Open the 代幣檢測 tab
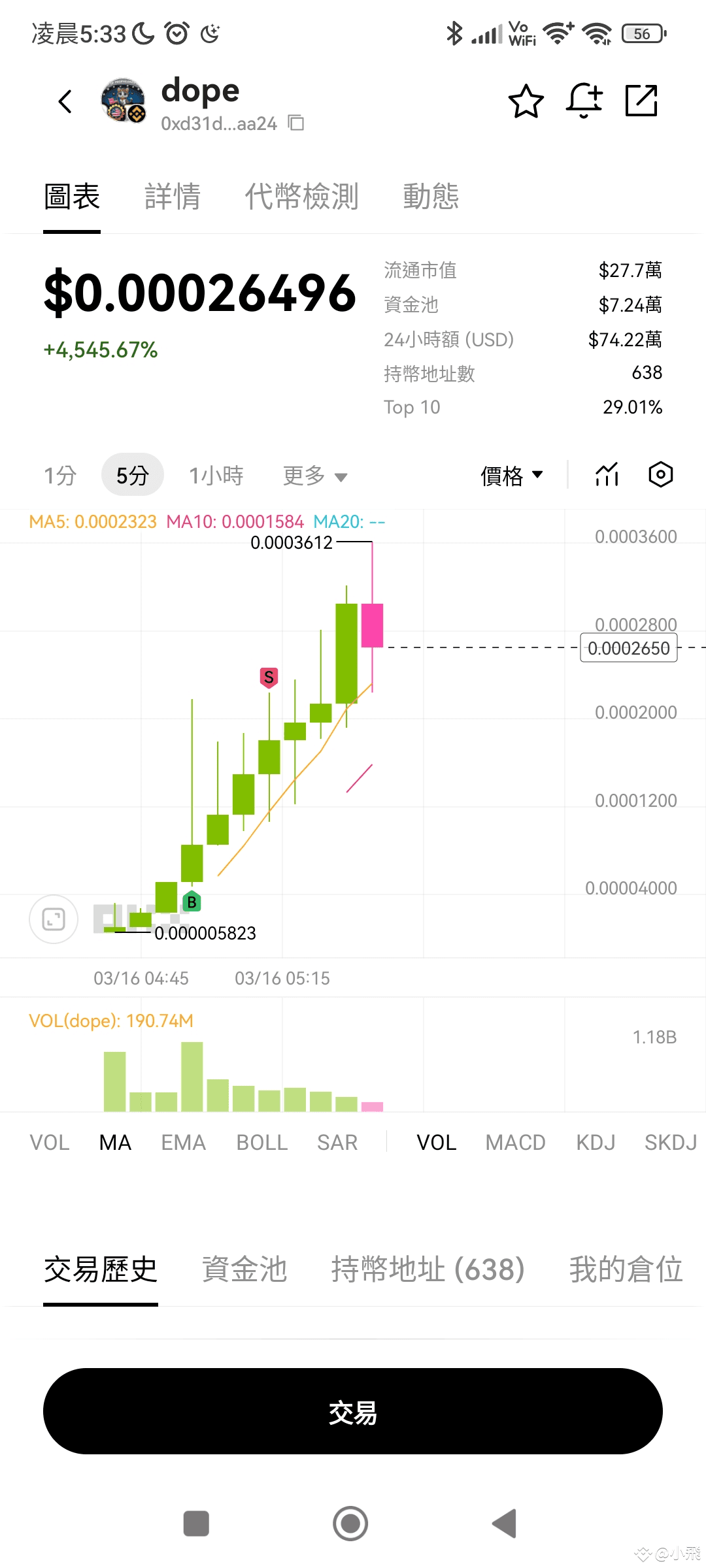706x1568 pixels. pyautogui.click(x=301, y=197)
